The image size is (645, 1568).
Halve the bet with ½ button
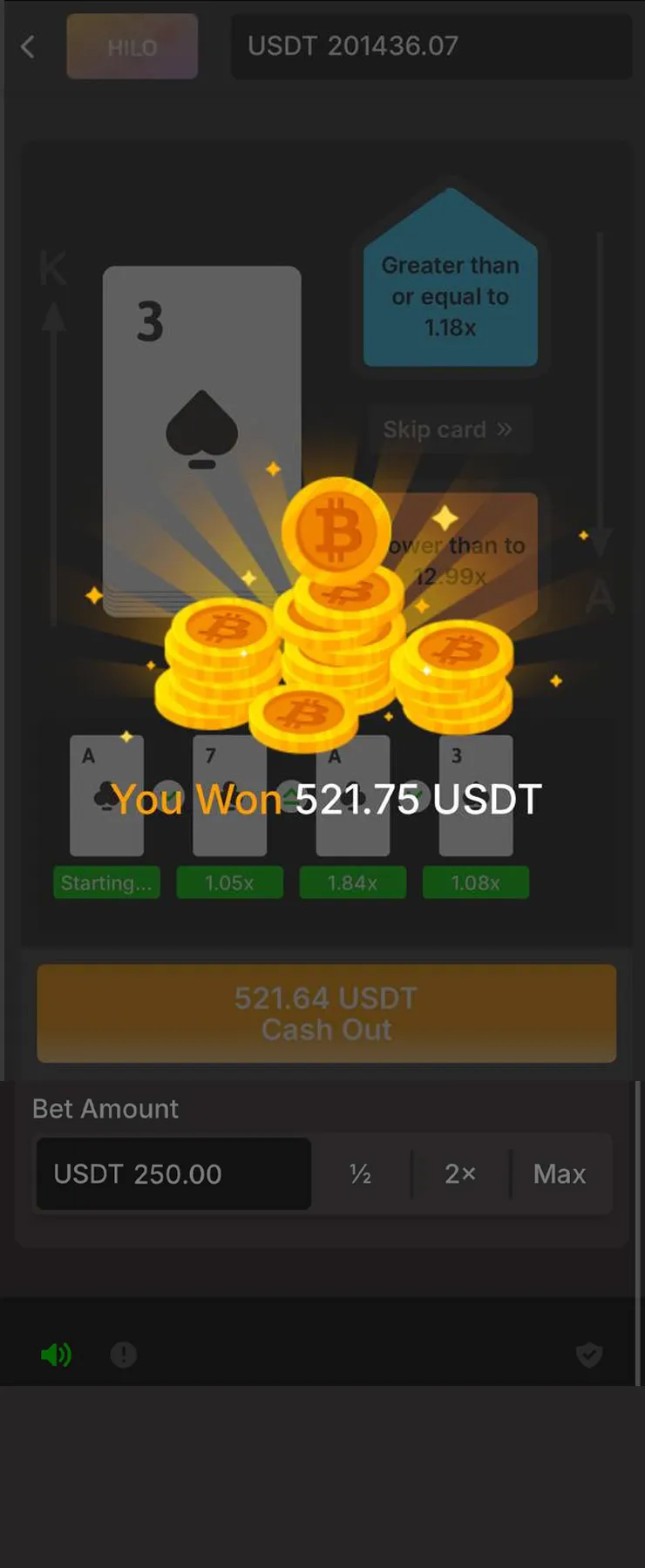[x=361, y=1173]
